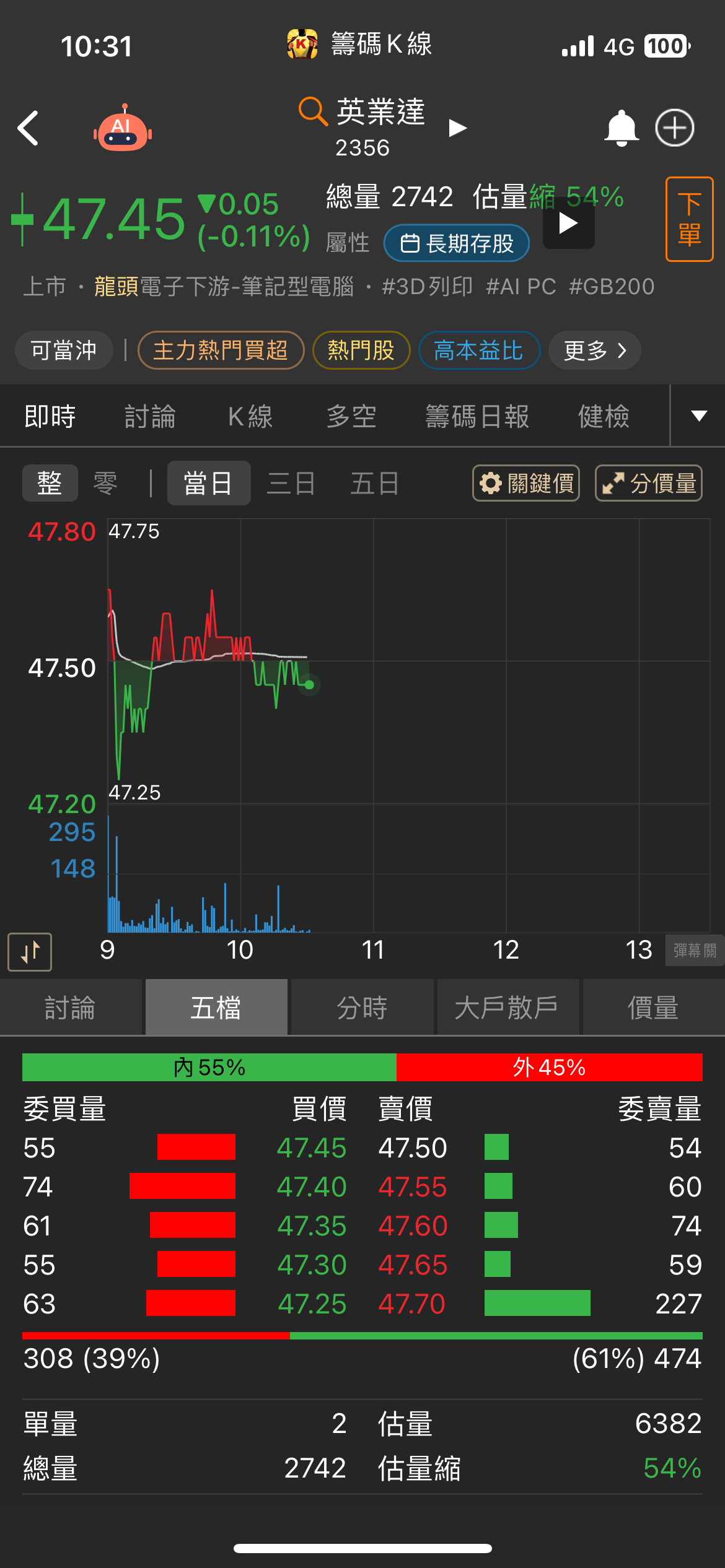Image resolution: width=725 pixels, height=1568 pixels.
Task: Open price alert notifications bell
Action: (621, 128)
